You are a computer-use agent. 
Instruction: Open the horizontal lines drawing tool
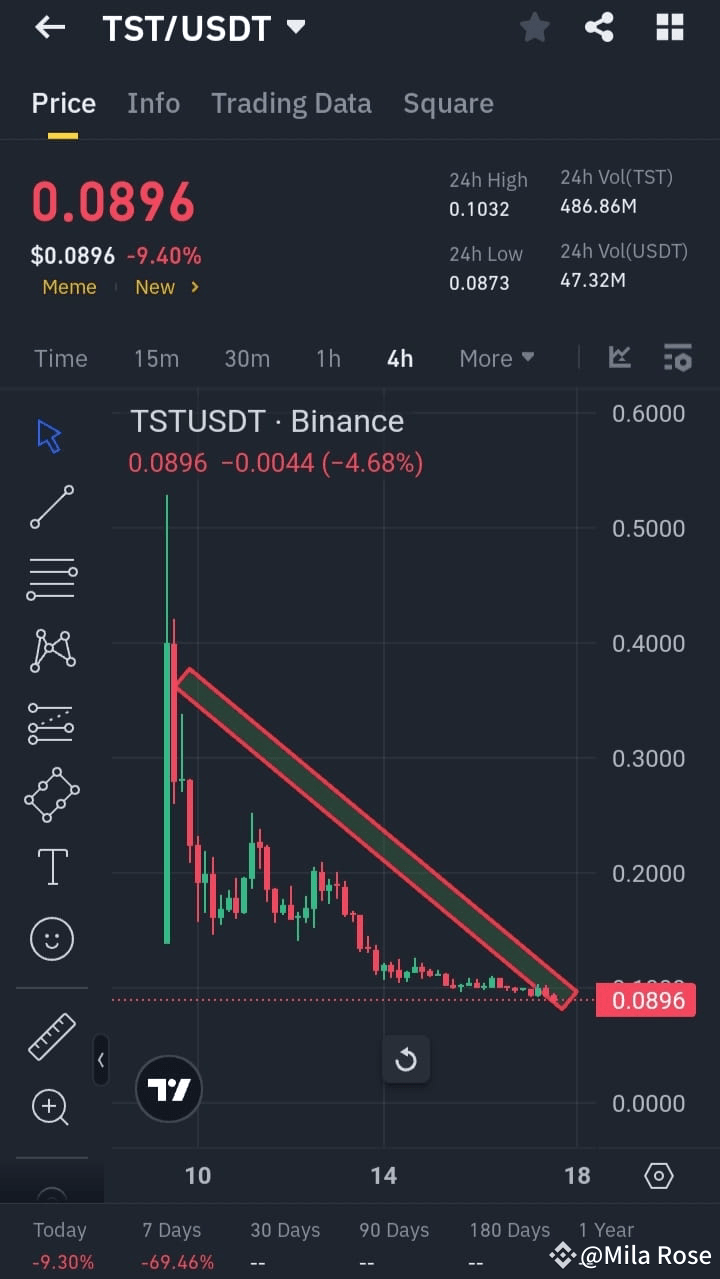coord(51,579)
